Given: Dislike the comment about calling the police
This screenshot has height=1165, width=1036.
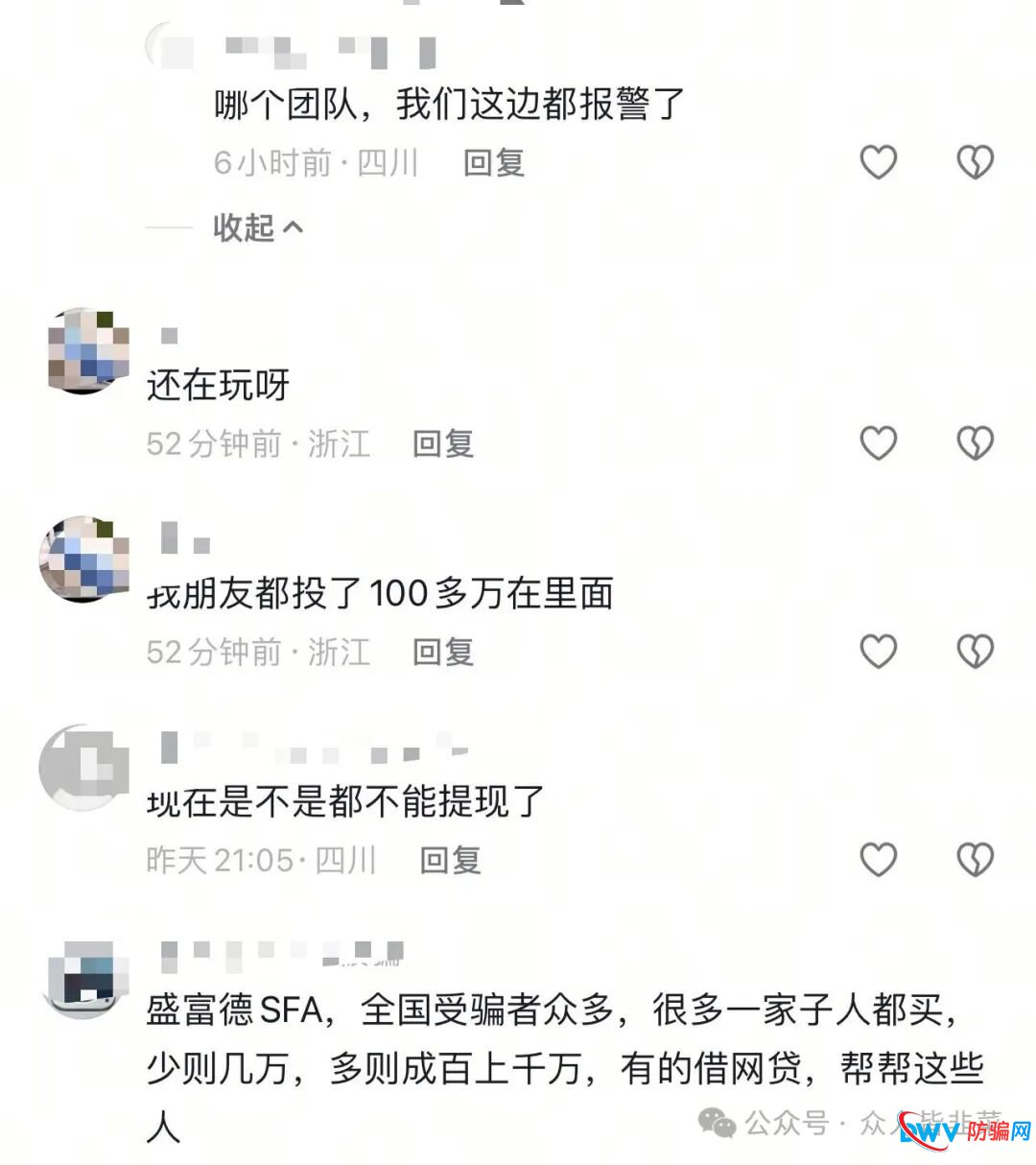Looking at the screenshot, I should click(x=976, y=162).
